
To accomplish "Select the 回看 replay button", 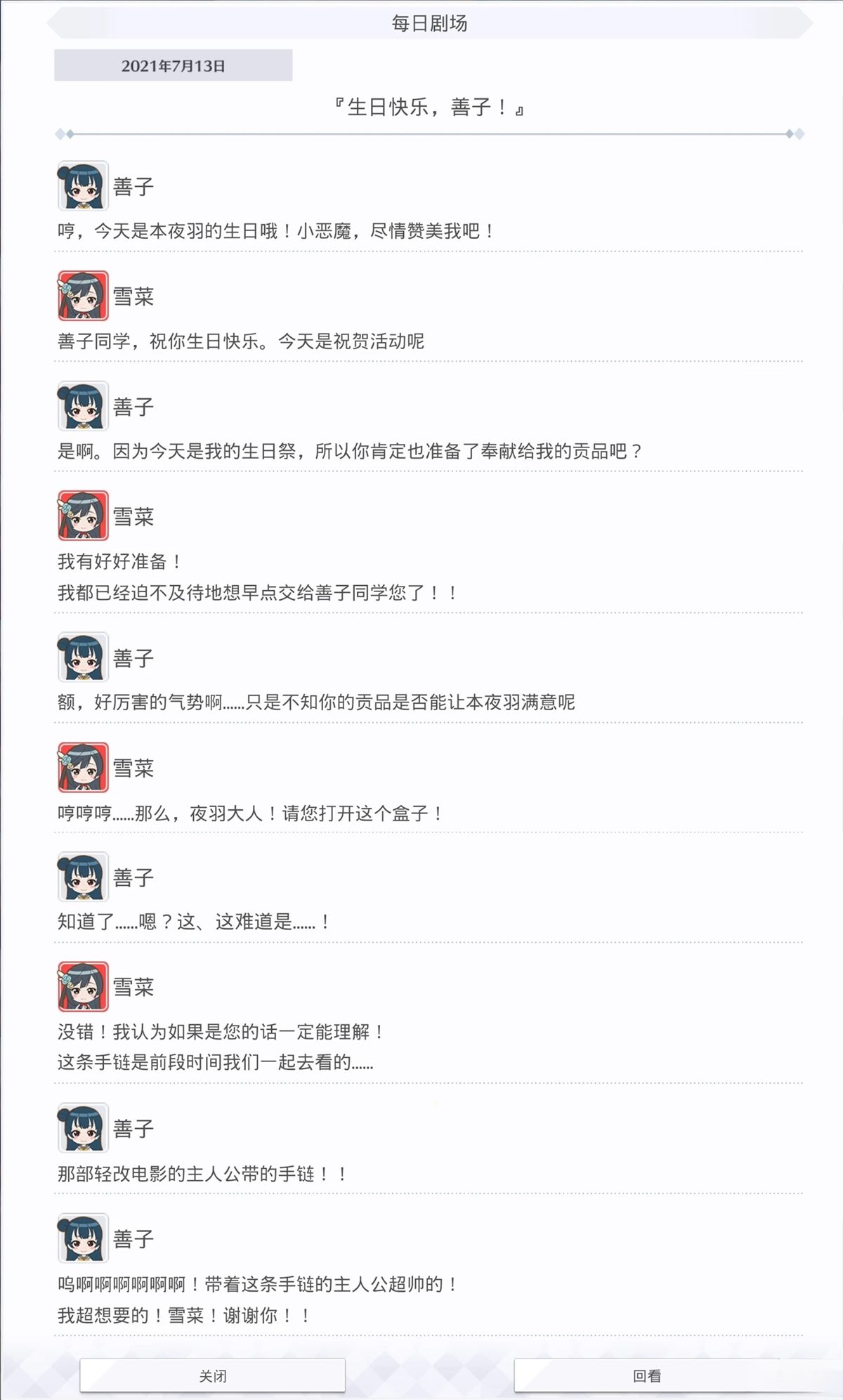I will 647,1375.
